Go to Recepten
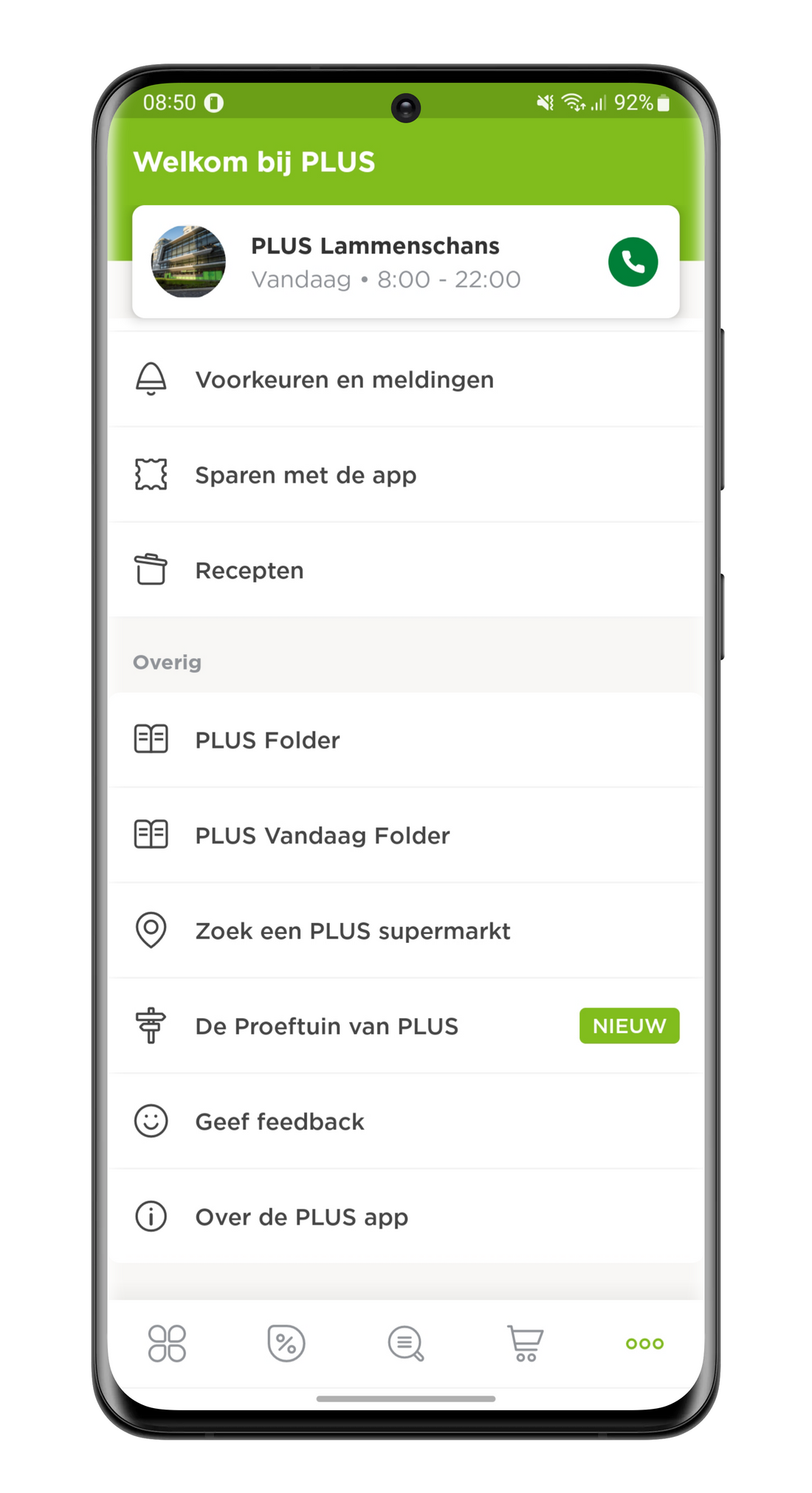812x1493 pixels. (x=405, y=570)
